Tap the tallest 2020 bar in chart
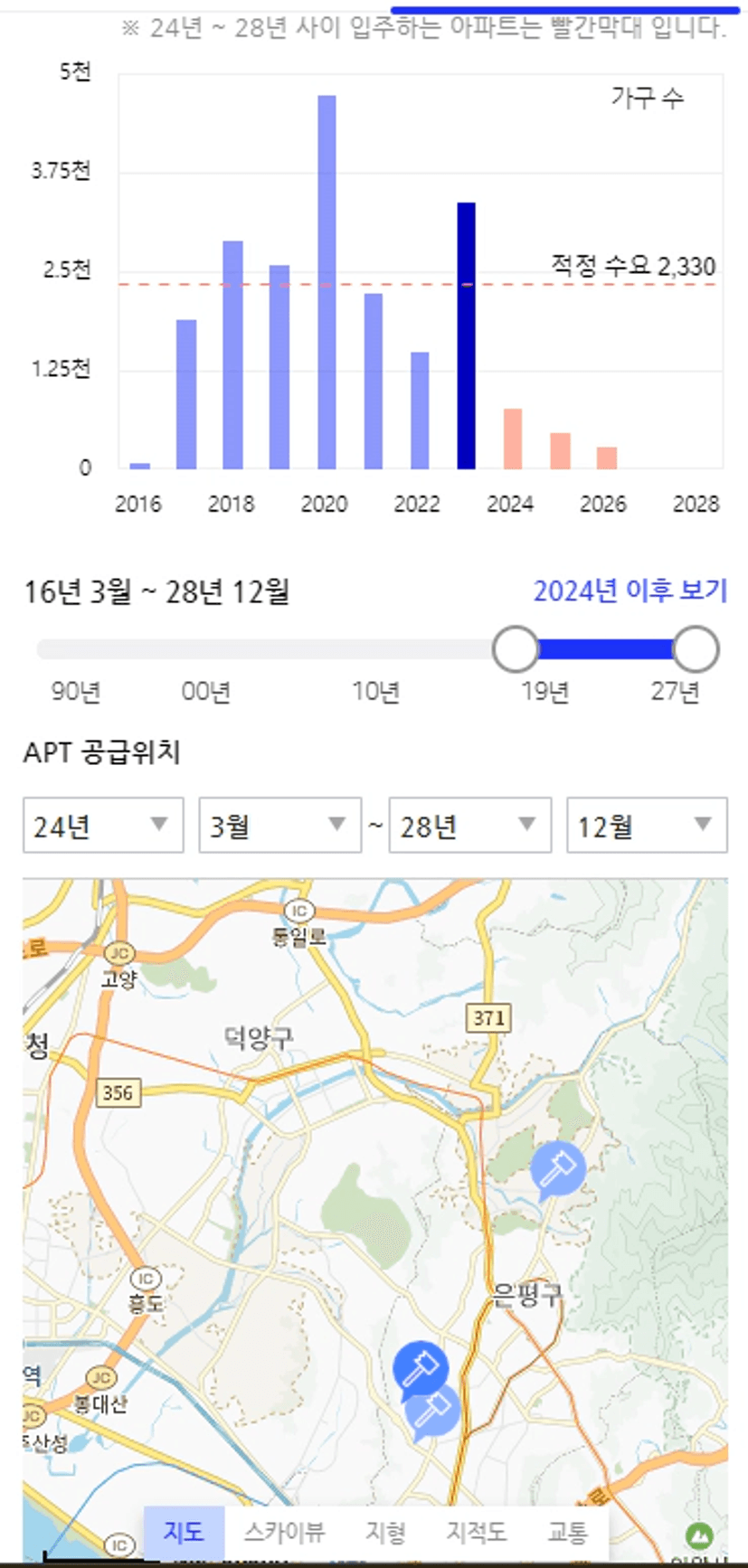 coord(327,282)
